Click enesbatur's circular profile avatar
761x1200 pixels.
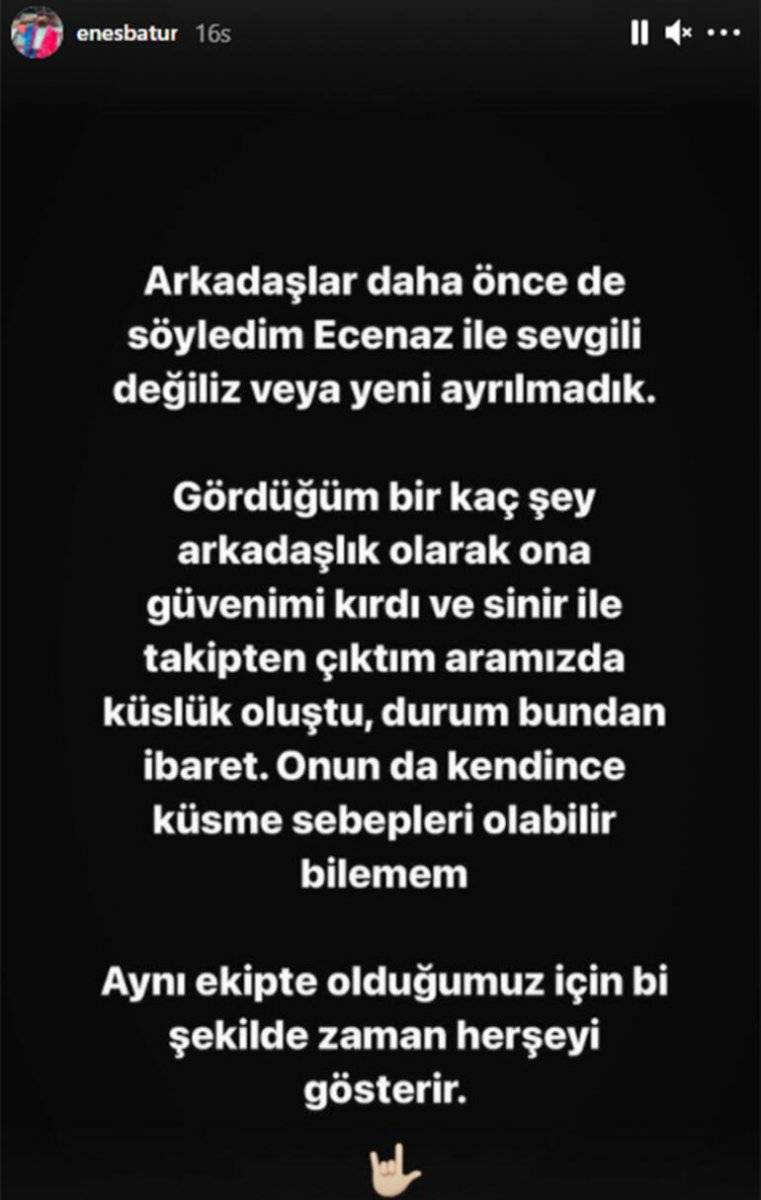38,32
